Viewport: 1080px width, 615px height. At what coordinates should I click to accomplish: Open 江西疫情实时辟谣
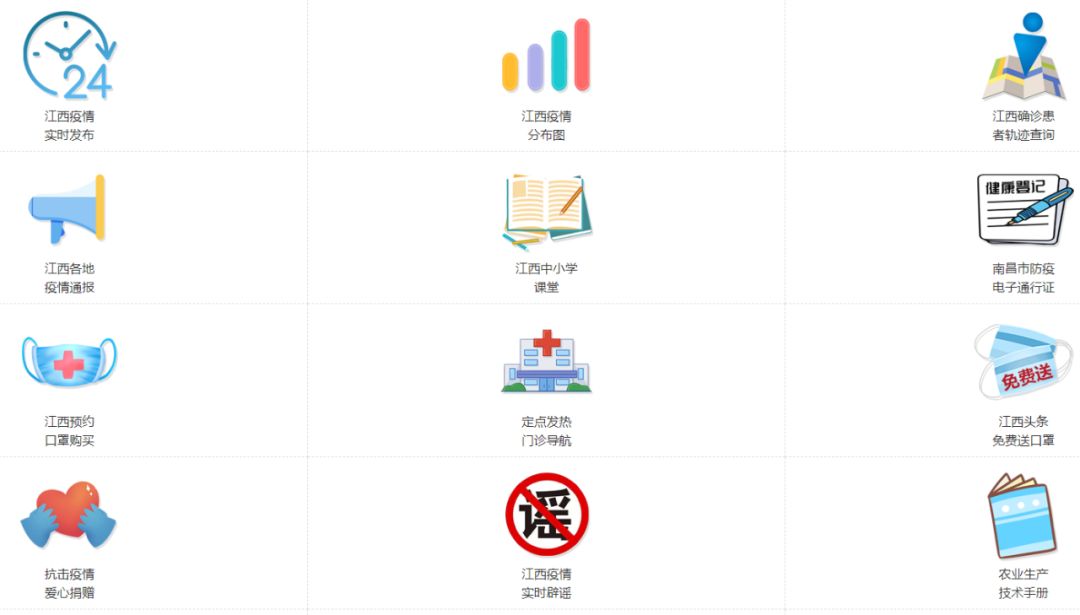pyautogui.click(x=546, y=515)
